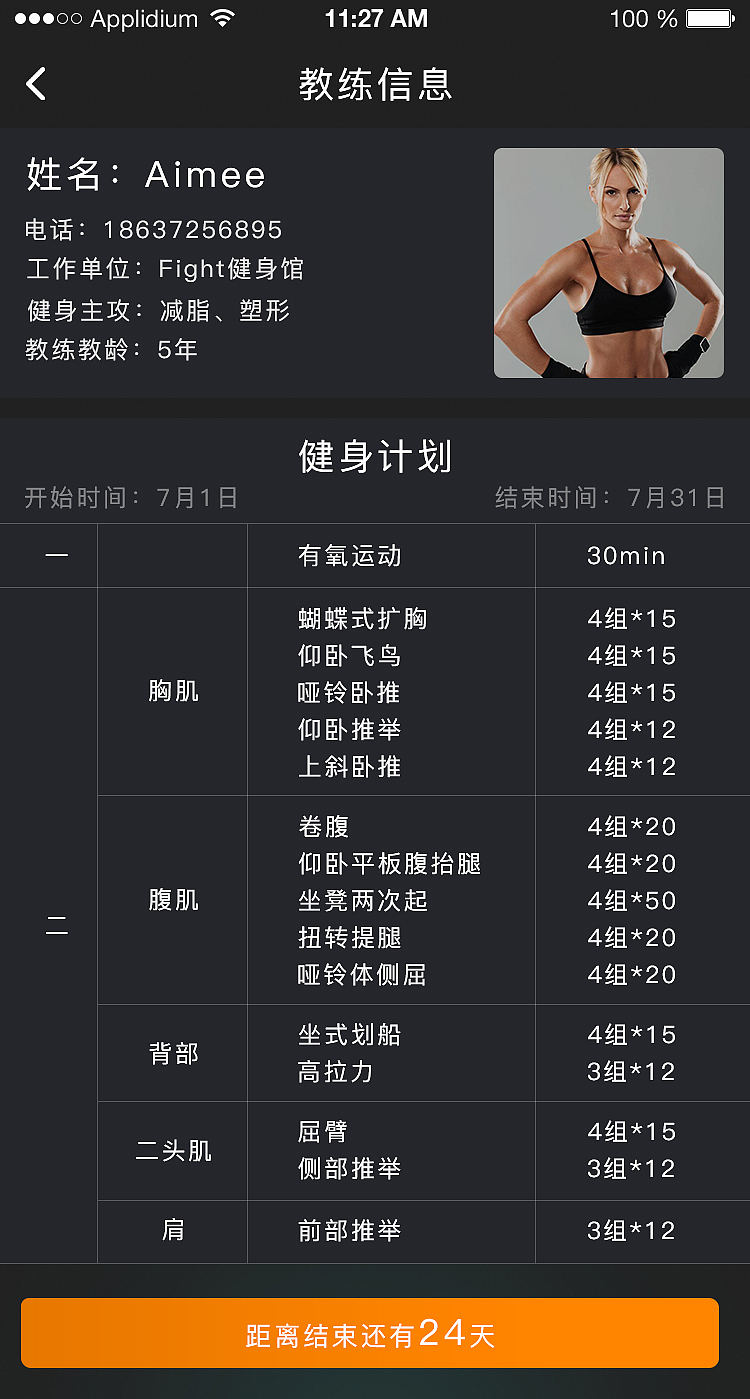Select the 胸肌 muscle group cell
Image resolution: width=750 pixels, height=1399 pixels.
point(172,692)
